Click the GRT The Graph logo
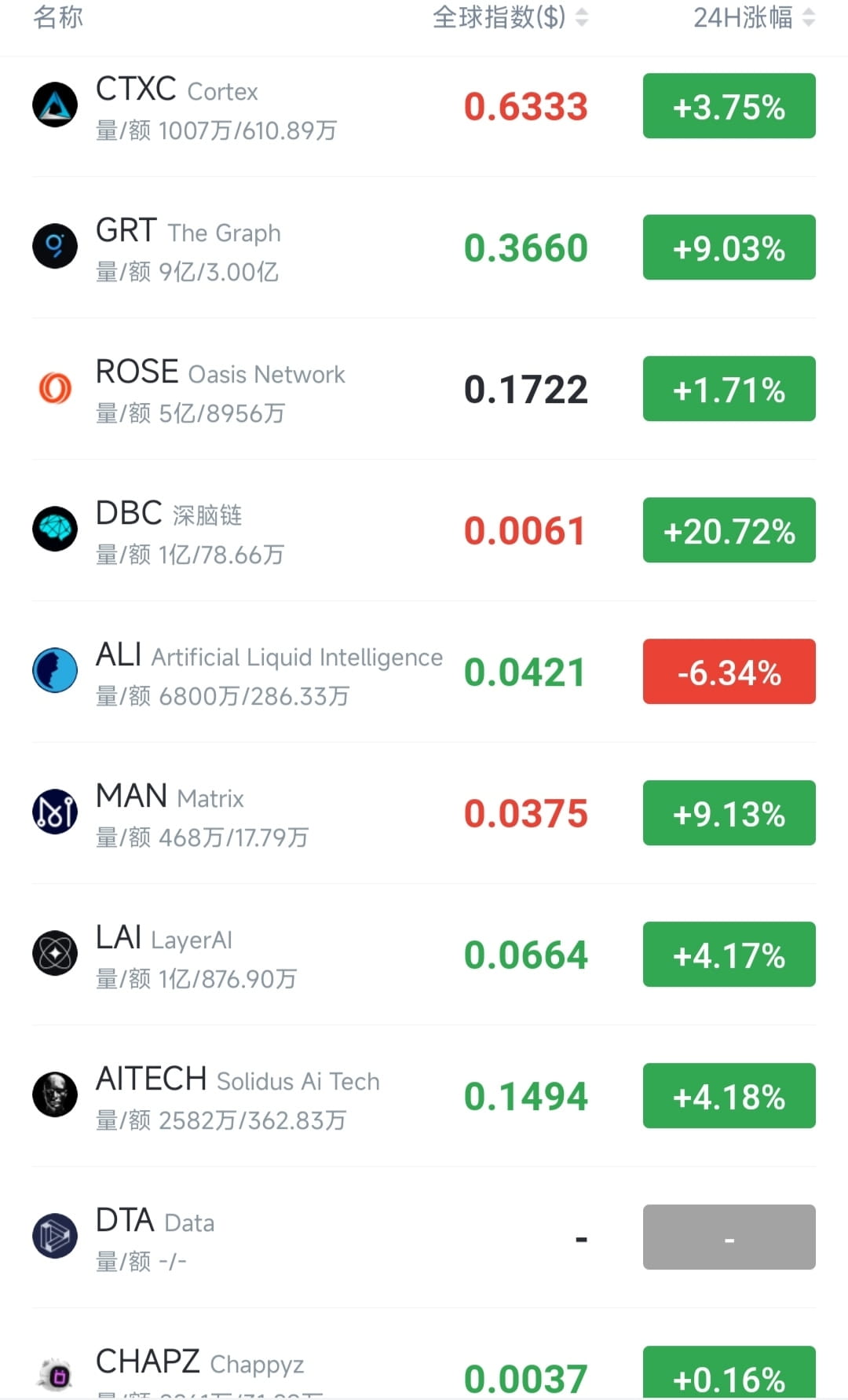This screenshot has width=848, height=1400. 55,246
